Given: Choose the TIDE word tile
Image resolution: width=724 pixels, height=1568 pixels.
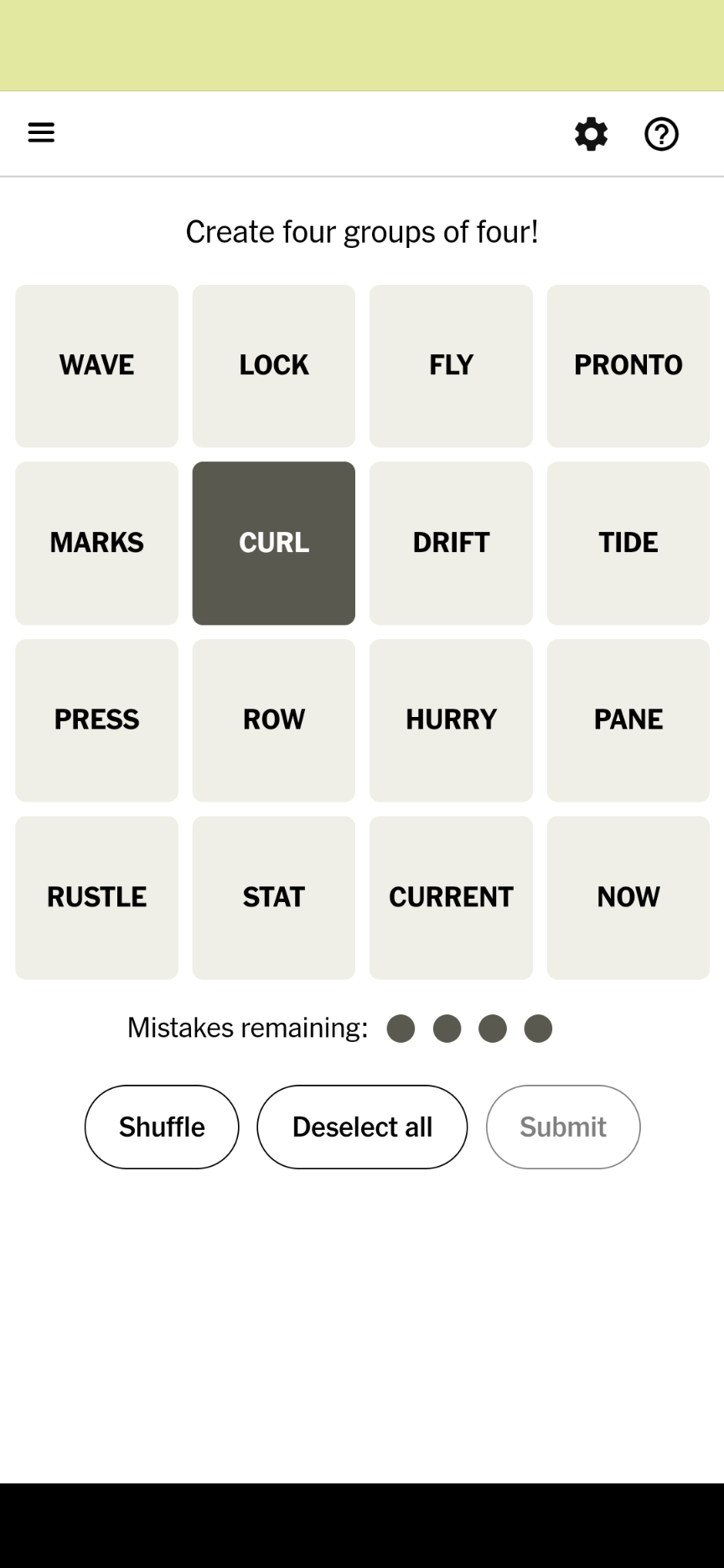Looking at the screenshot, I should (x=628, y=543).
